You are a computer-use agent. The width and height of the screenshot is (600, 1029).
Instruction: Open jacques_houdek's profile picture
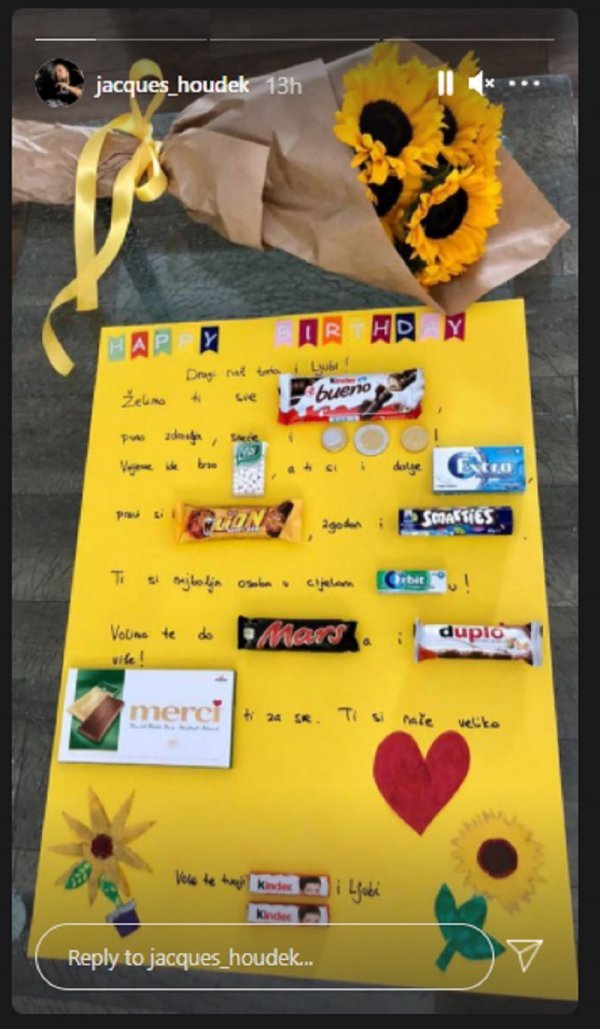[59, 84]
